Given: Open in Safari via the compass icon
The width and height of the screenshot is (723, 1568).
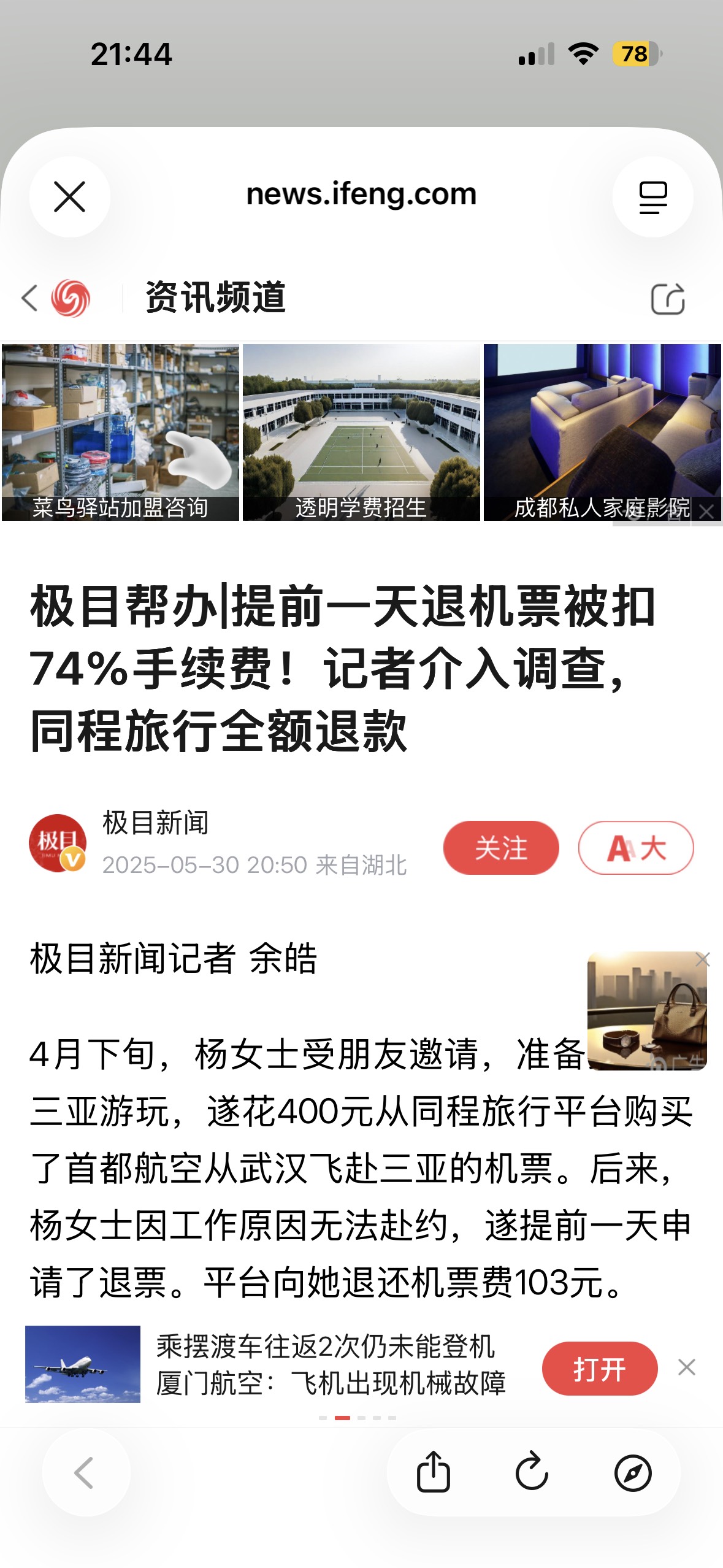Looking at the screenshot, I should (632, 1472).
